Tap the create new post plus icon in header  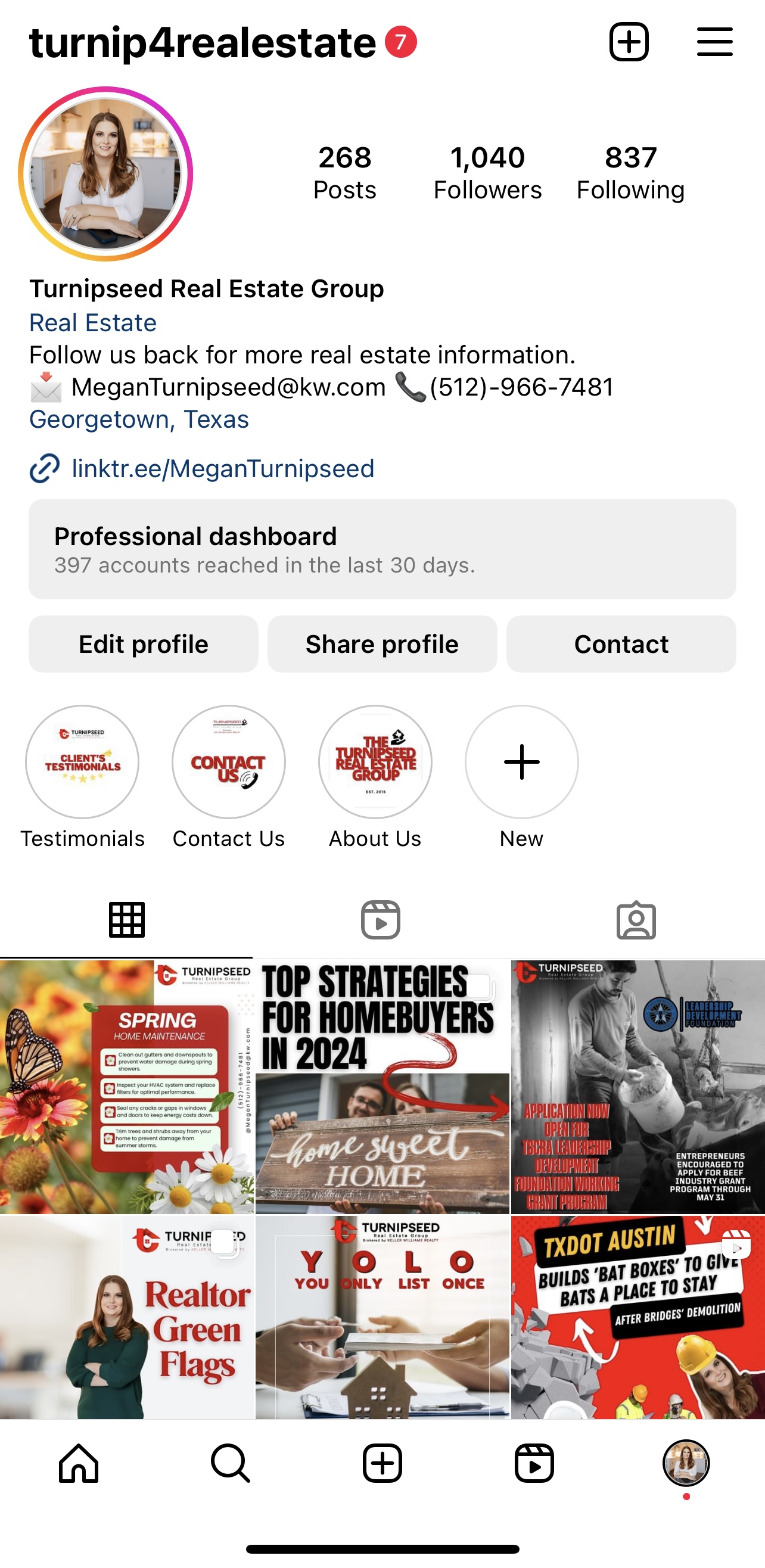point(629,42)
